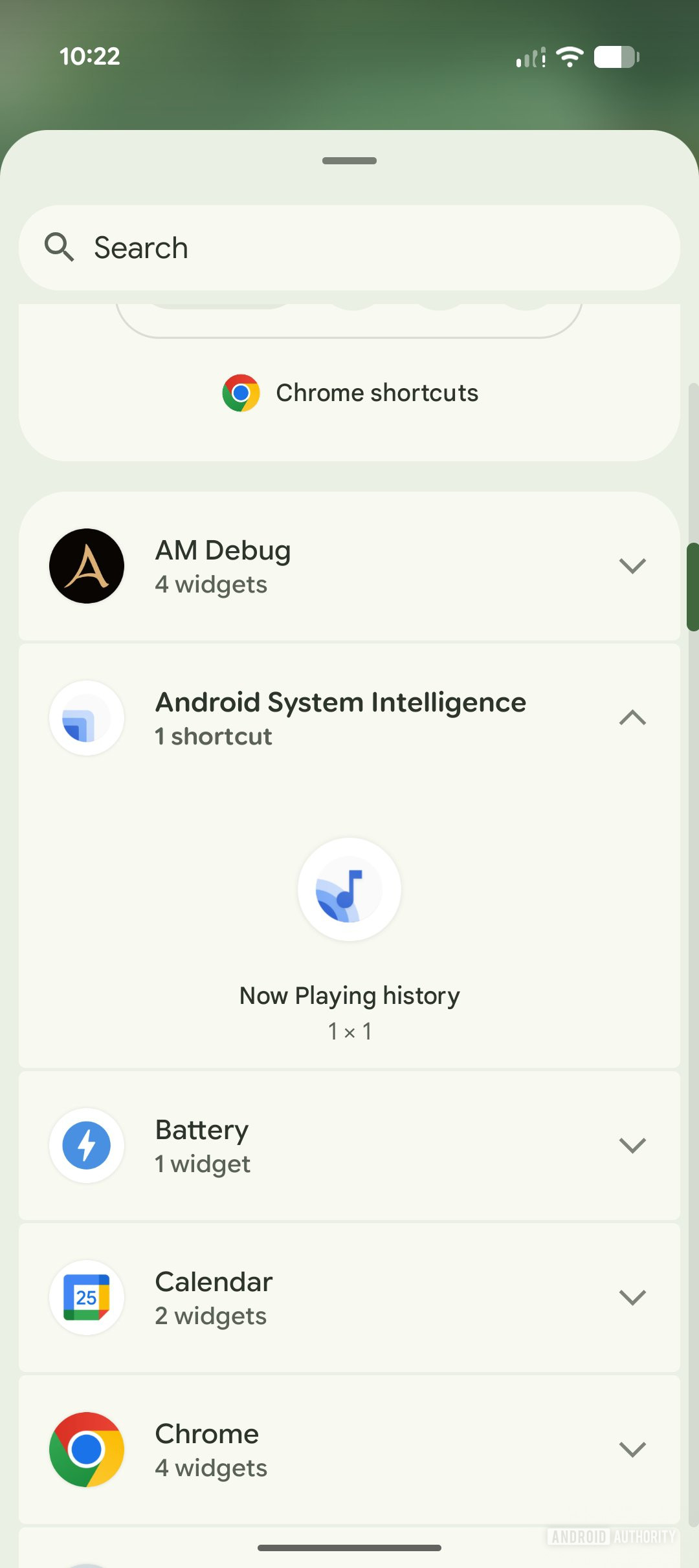Collapse the Android System Intelligence section
Screen dimensions: 699x1568
tap(632, 718)
